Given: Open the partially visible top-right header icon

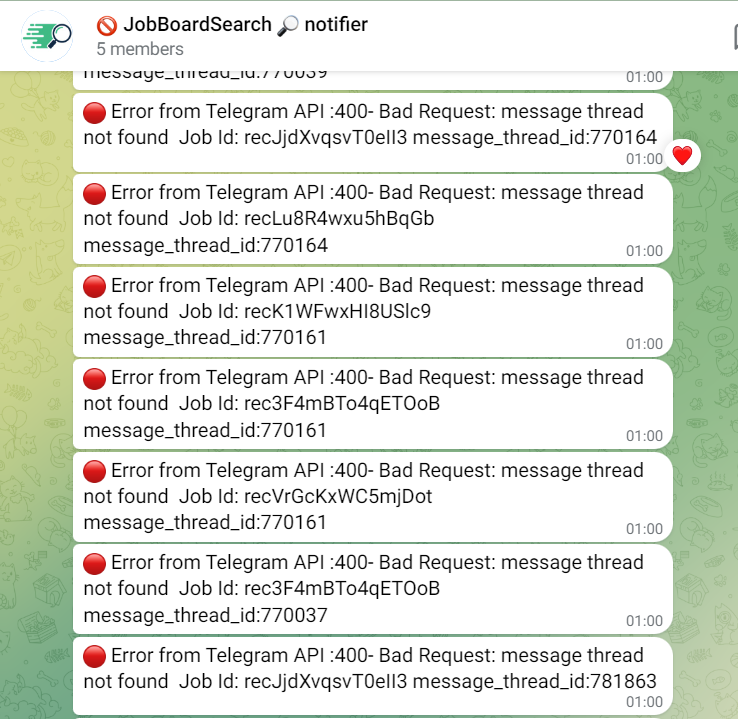Looking at the screenshot, I should [732, 37].
